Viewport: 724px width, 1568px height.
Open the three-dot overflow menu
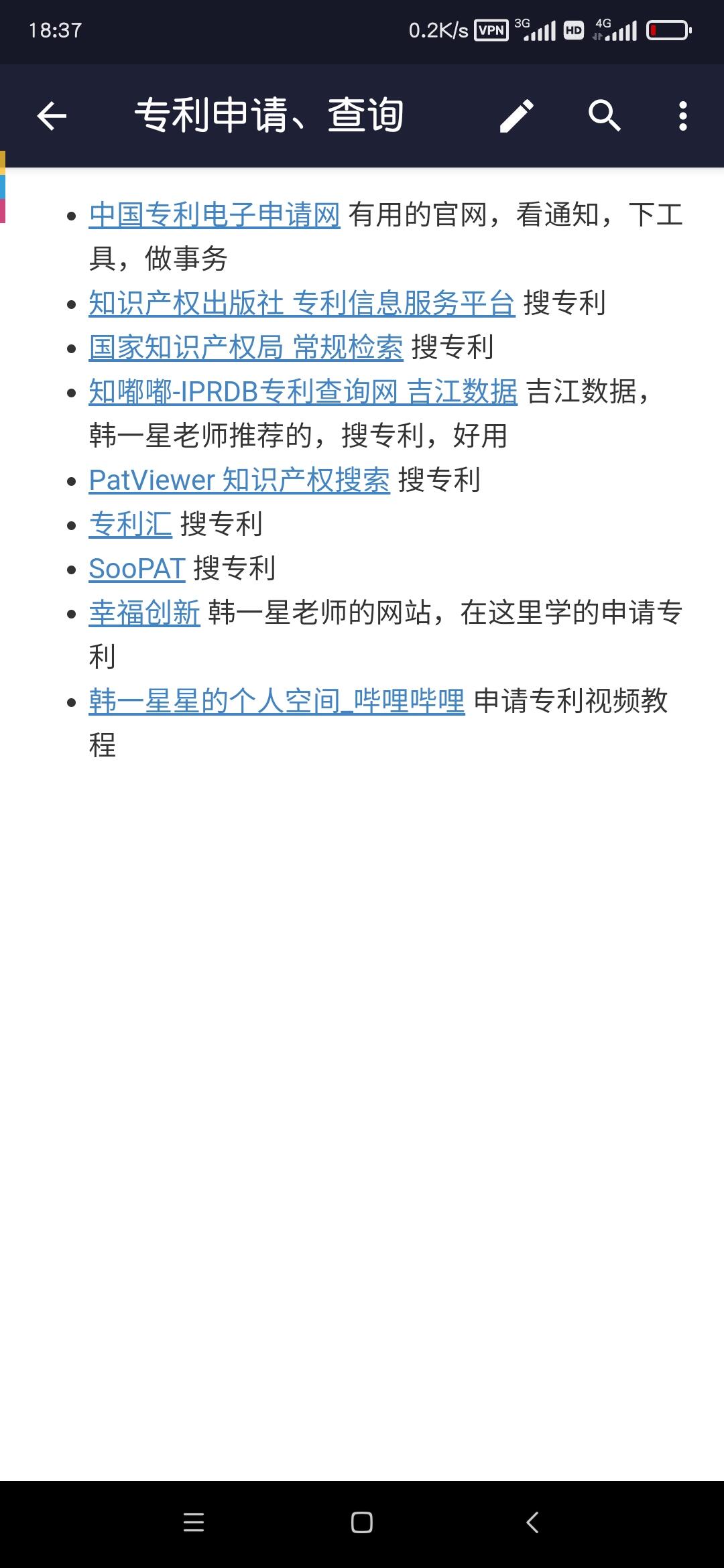click(x=682, y=116)
